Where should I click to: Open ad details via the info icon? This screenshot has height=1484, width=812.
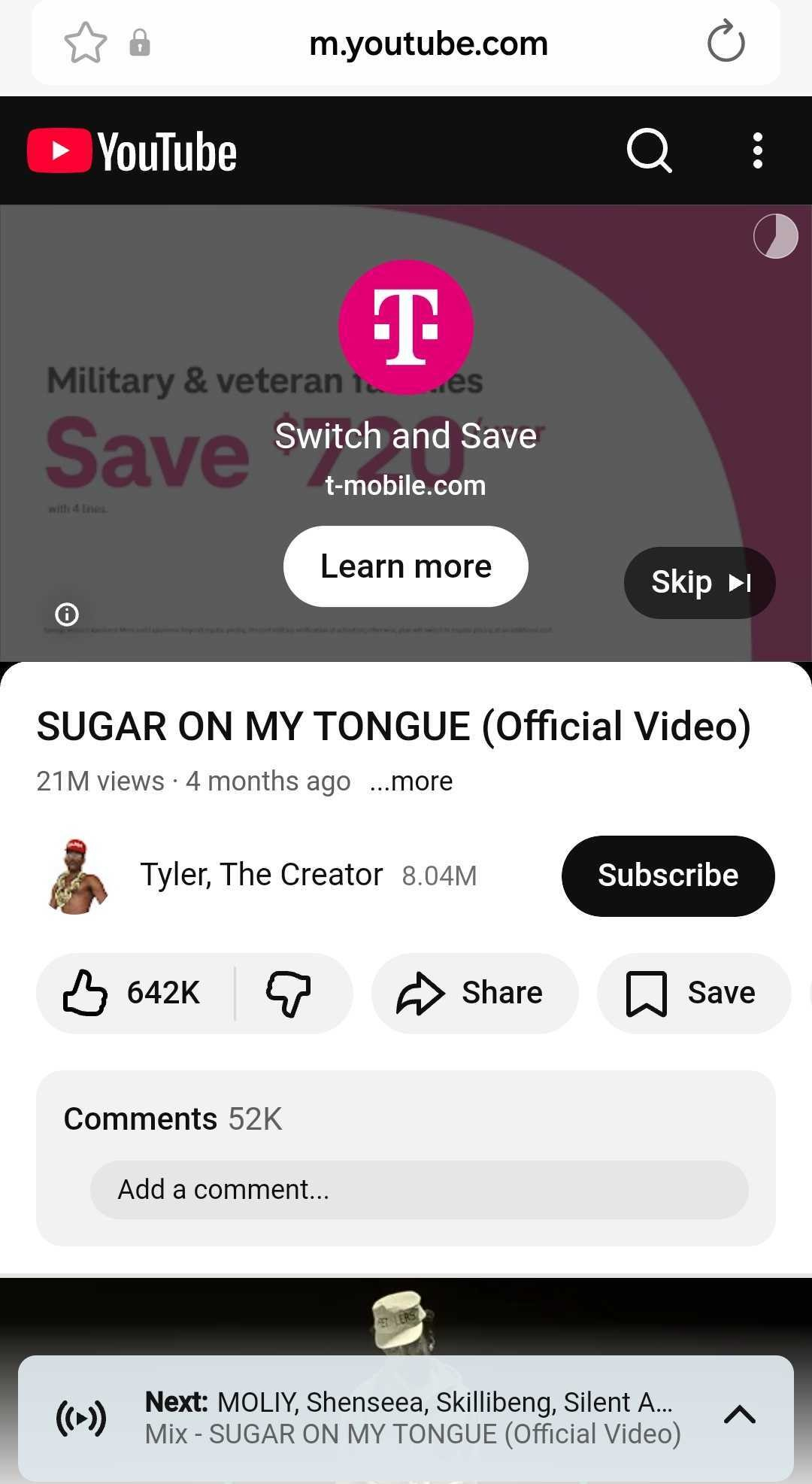click(x=67, y=615)
